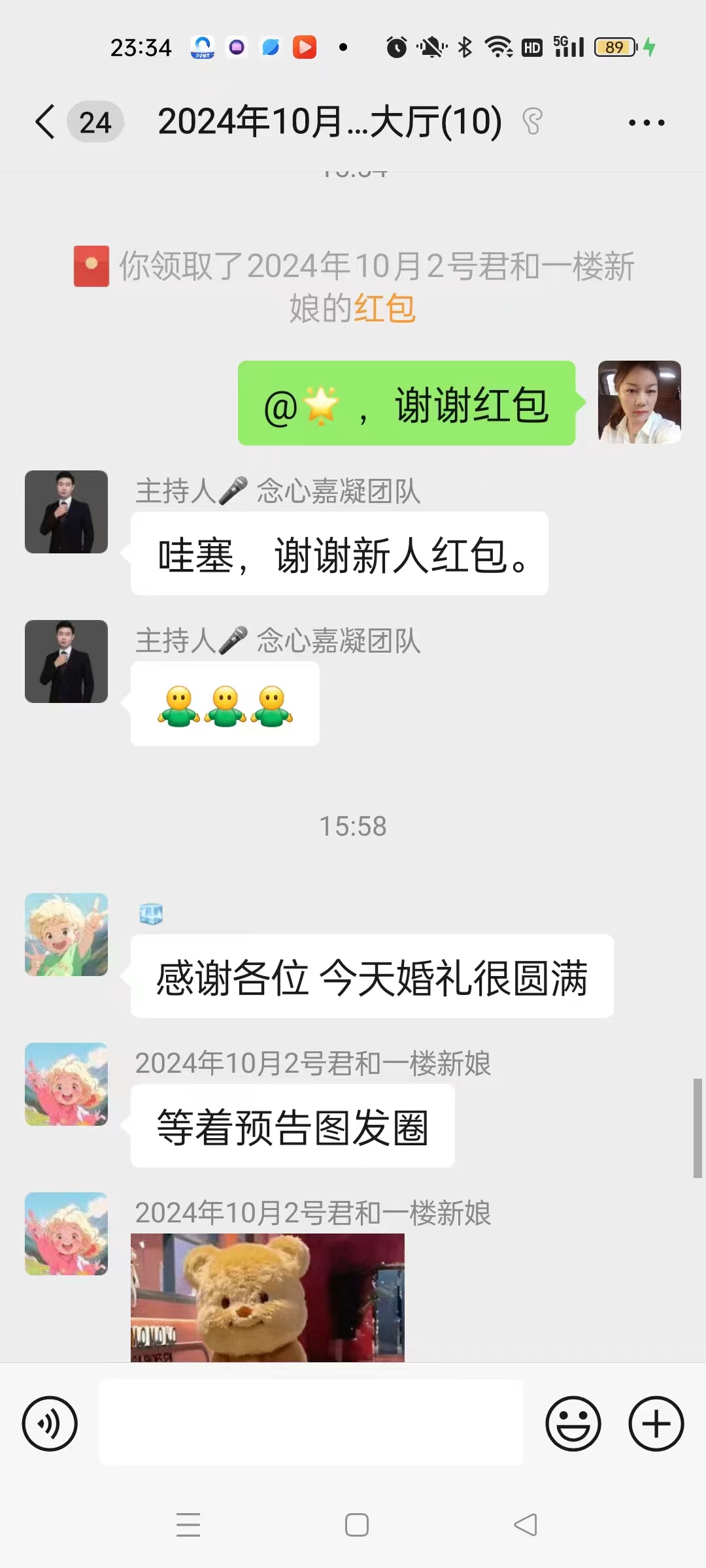Open the 红包 red packet link
This screenshot has width=706, height=1568.
point(384,308)
